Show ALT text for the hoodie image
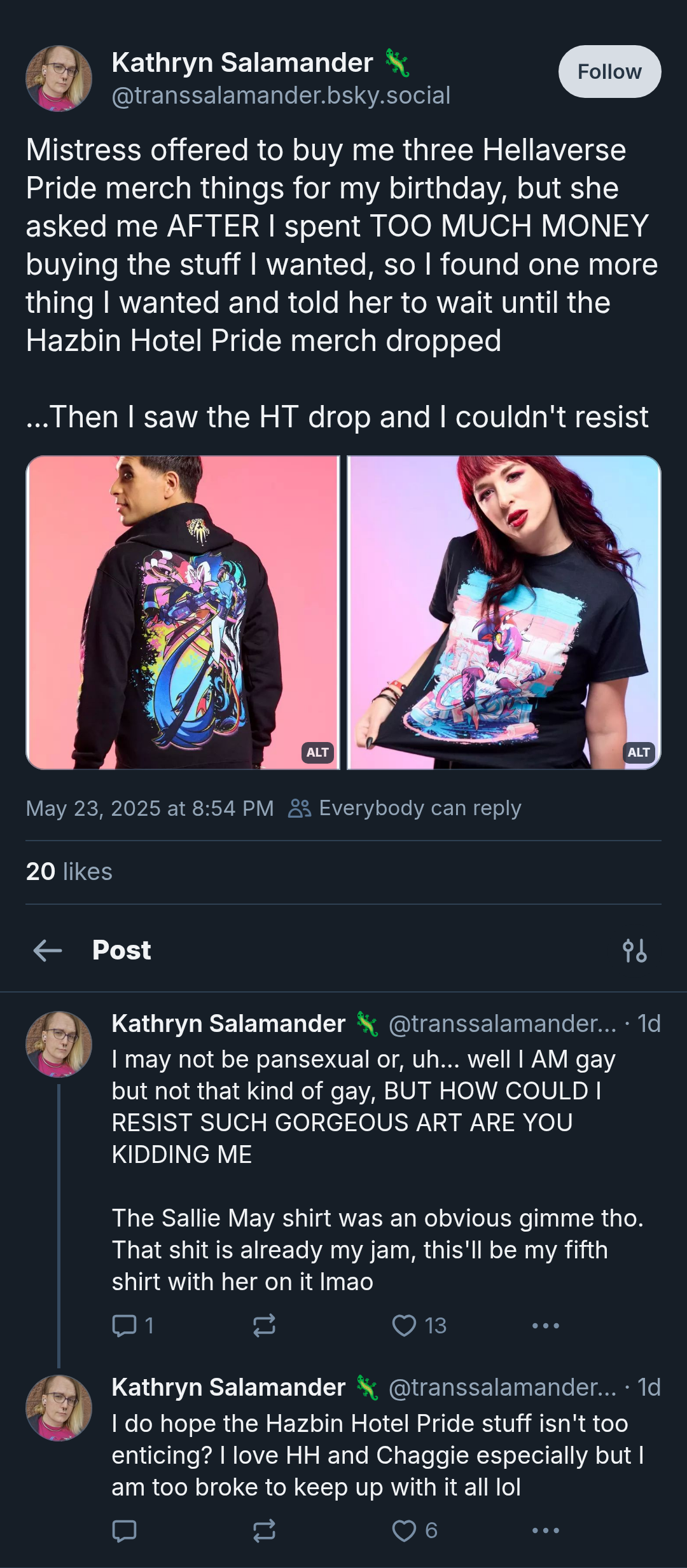 tap(317, 752)
